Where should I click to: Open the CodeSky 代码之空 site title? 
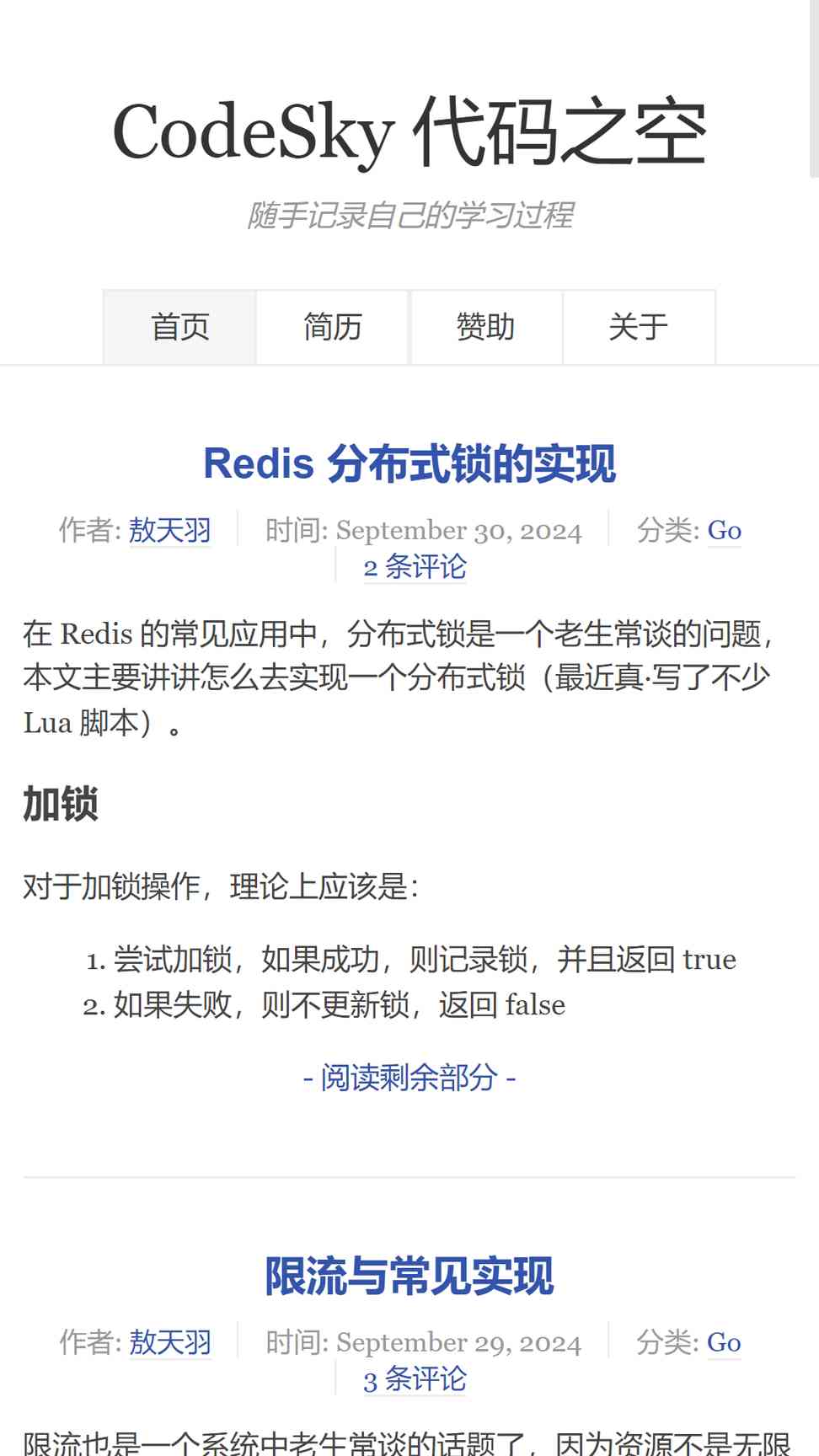coord(409,132)
